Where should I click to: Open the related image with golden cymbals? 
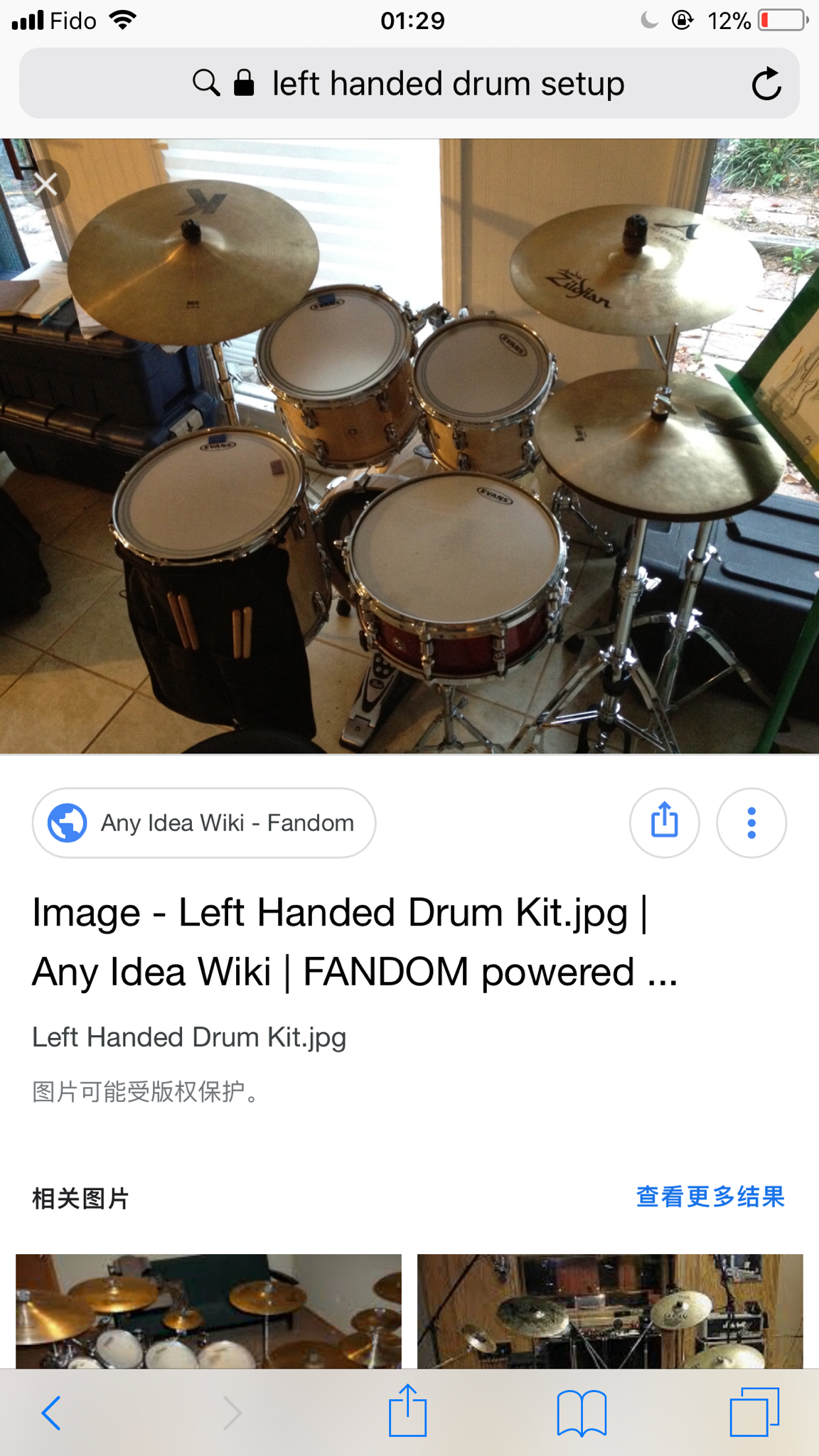[x=208, y=1311]
